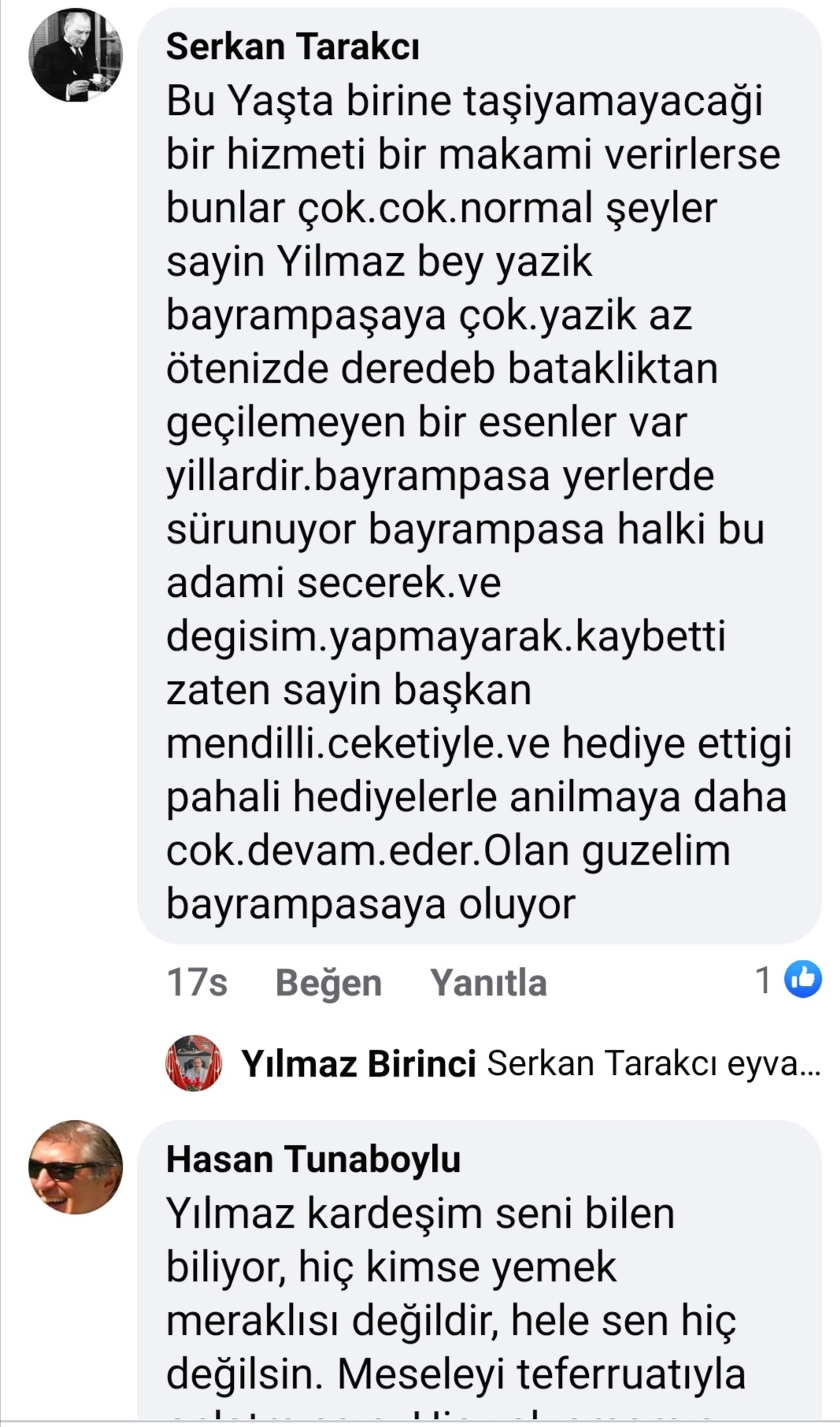Like Serkan Tarakcı's comment with Beğen
Image resolution: width=840 pixels, height=1427 pixels.
pos(328,983)
